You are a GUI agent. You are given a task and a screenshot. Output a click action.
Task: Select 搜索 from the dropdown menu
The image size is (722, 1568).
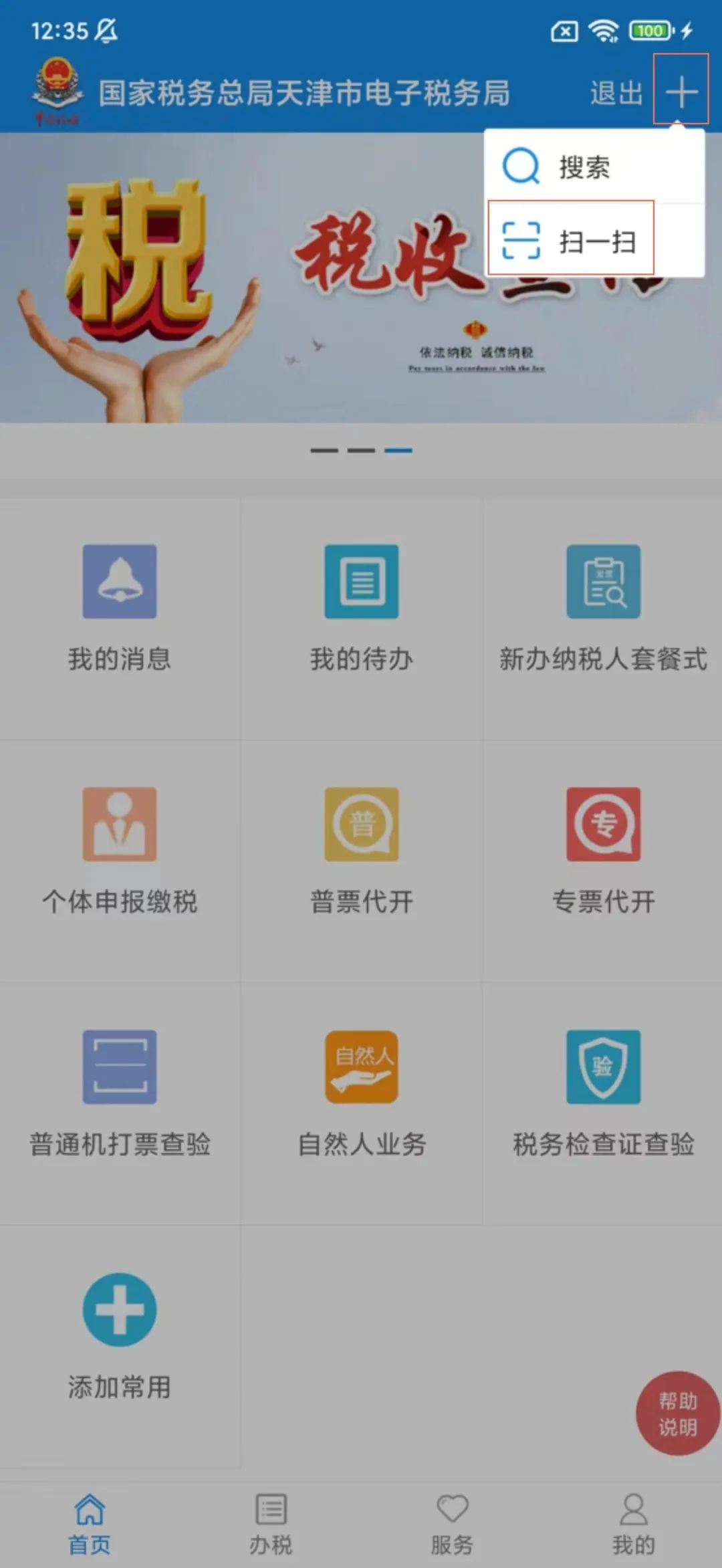594,166
